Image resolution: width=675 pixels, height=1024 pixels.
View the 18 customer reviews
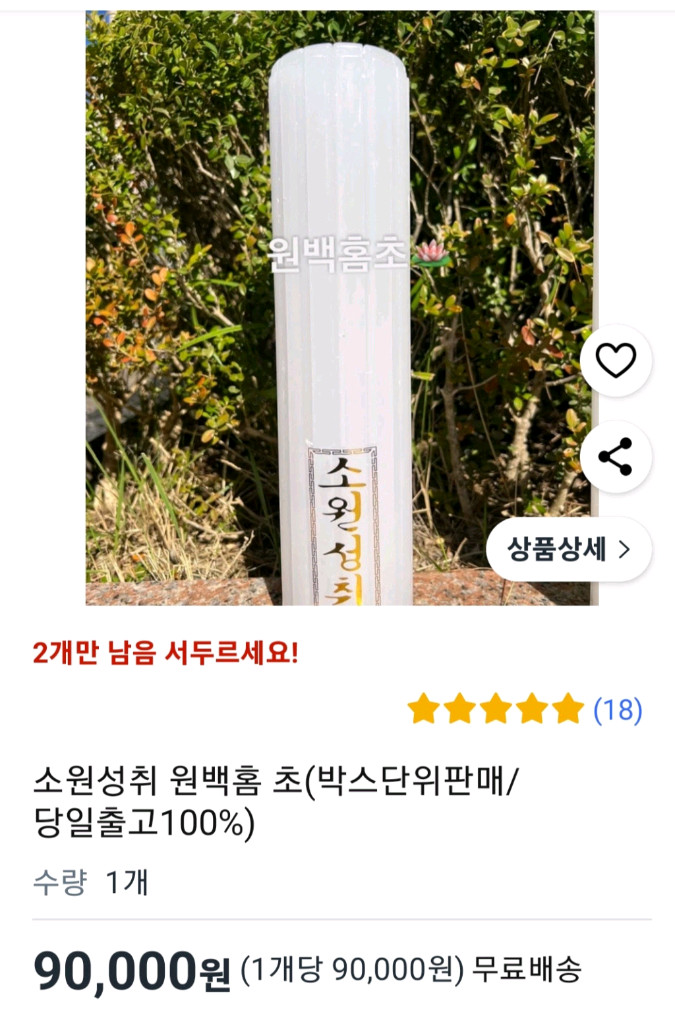tap(617, 710)
